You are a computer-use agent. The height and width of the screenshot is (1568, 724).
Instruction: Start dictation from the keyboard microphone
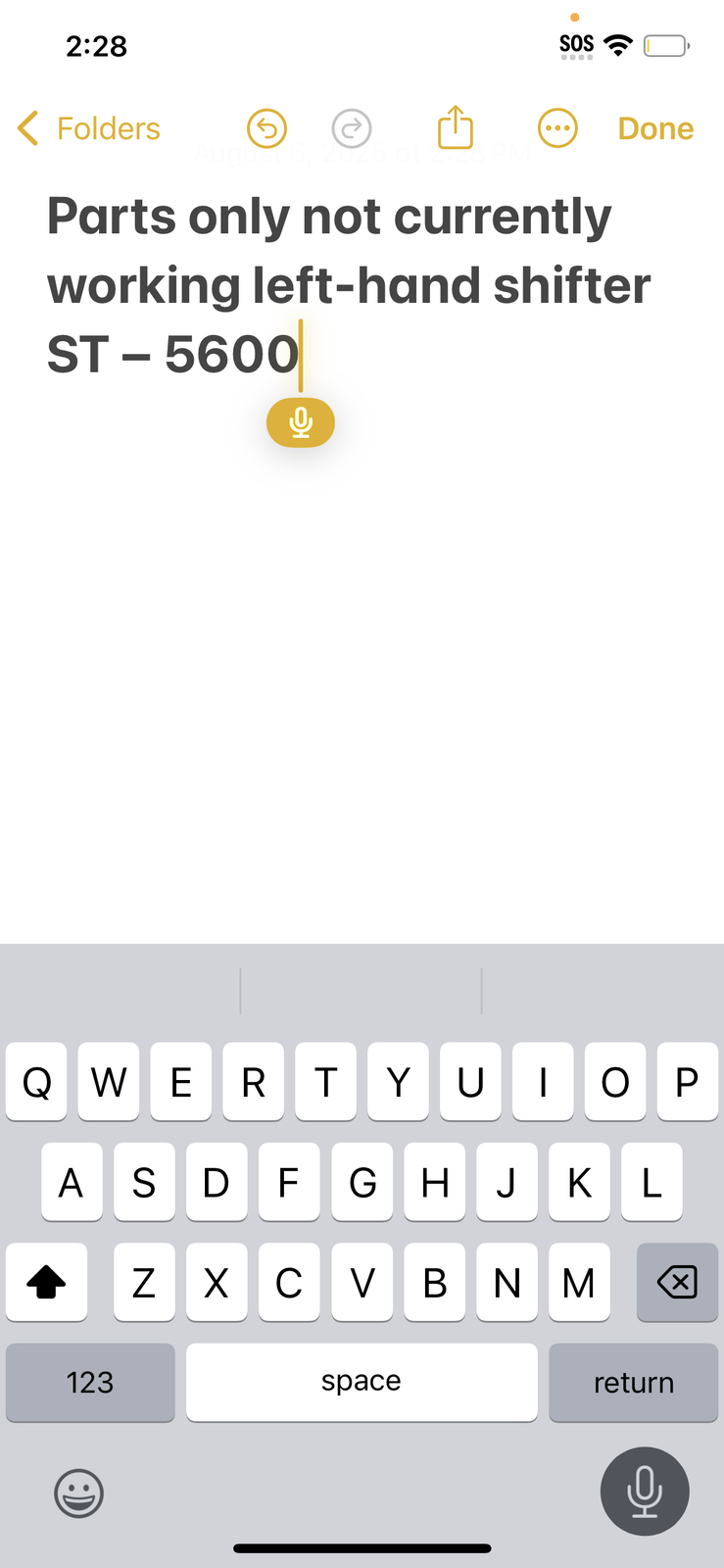[644, 1491]
